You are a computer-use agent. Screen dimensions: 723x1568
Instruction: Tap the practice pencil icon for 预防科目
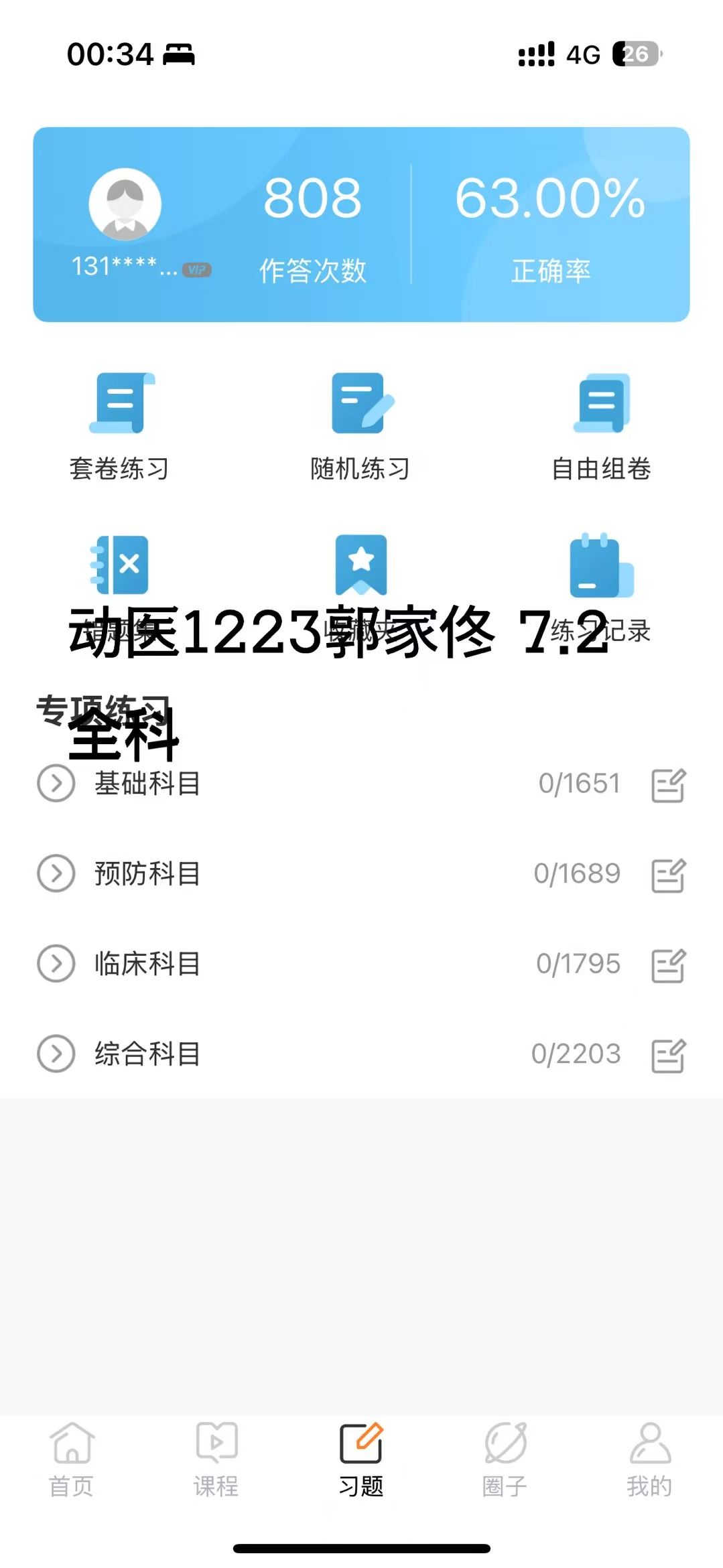(x=668, y=875)
